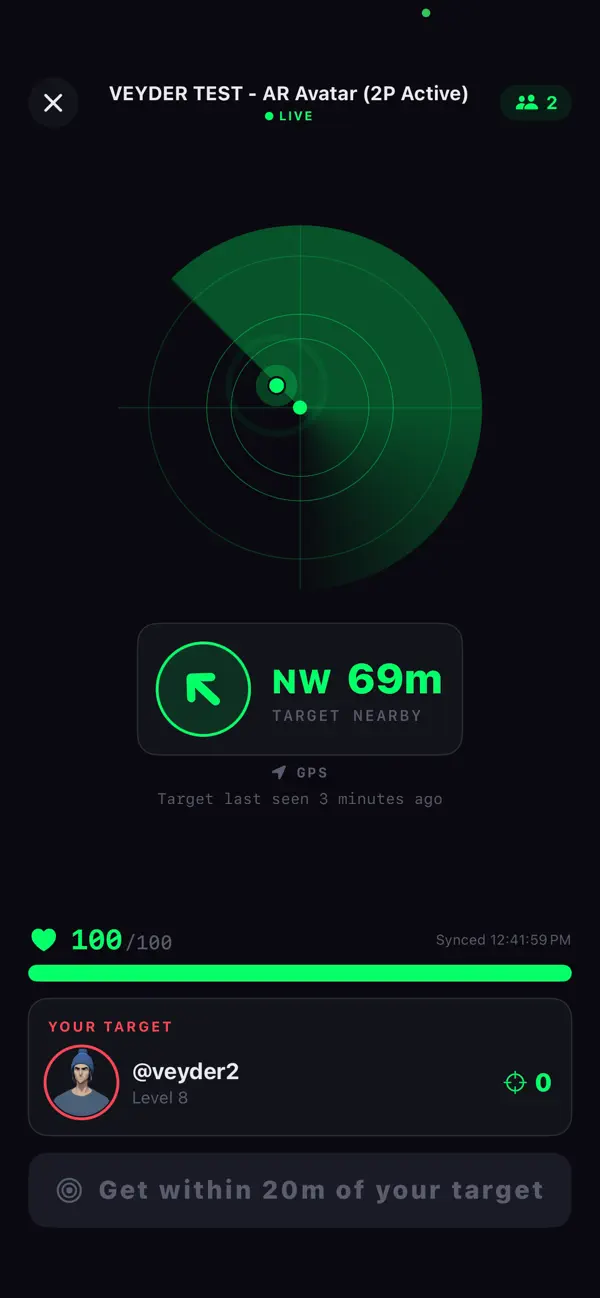Open target card for @veyder2
600x1298 pixels.
click(x=300, y=1067)
